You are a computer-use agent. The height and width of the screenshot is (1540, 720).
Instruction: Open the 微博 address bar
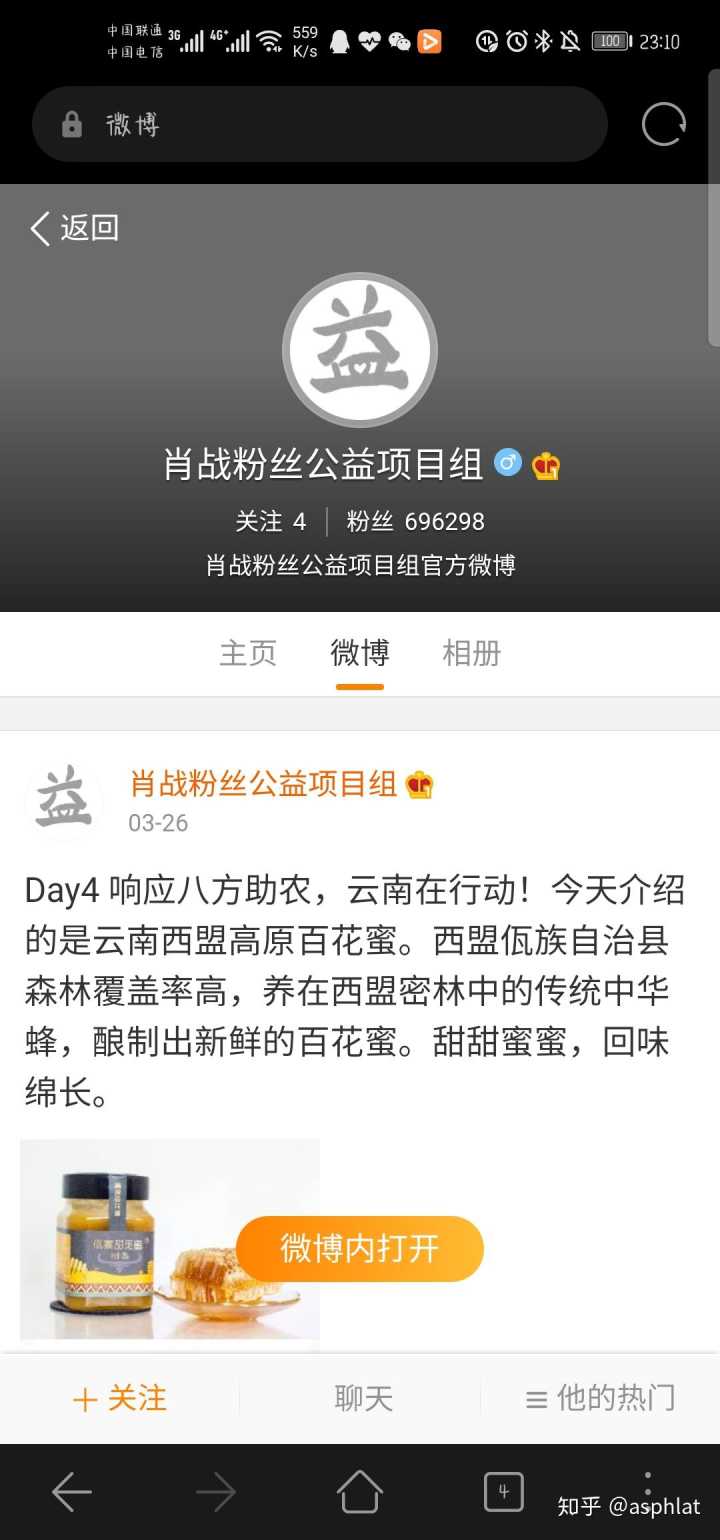320,125
